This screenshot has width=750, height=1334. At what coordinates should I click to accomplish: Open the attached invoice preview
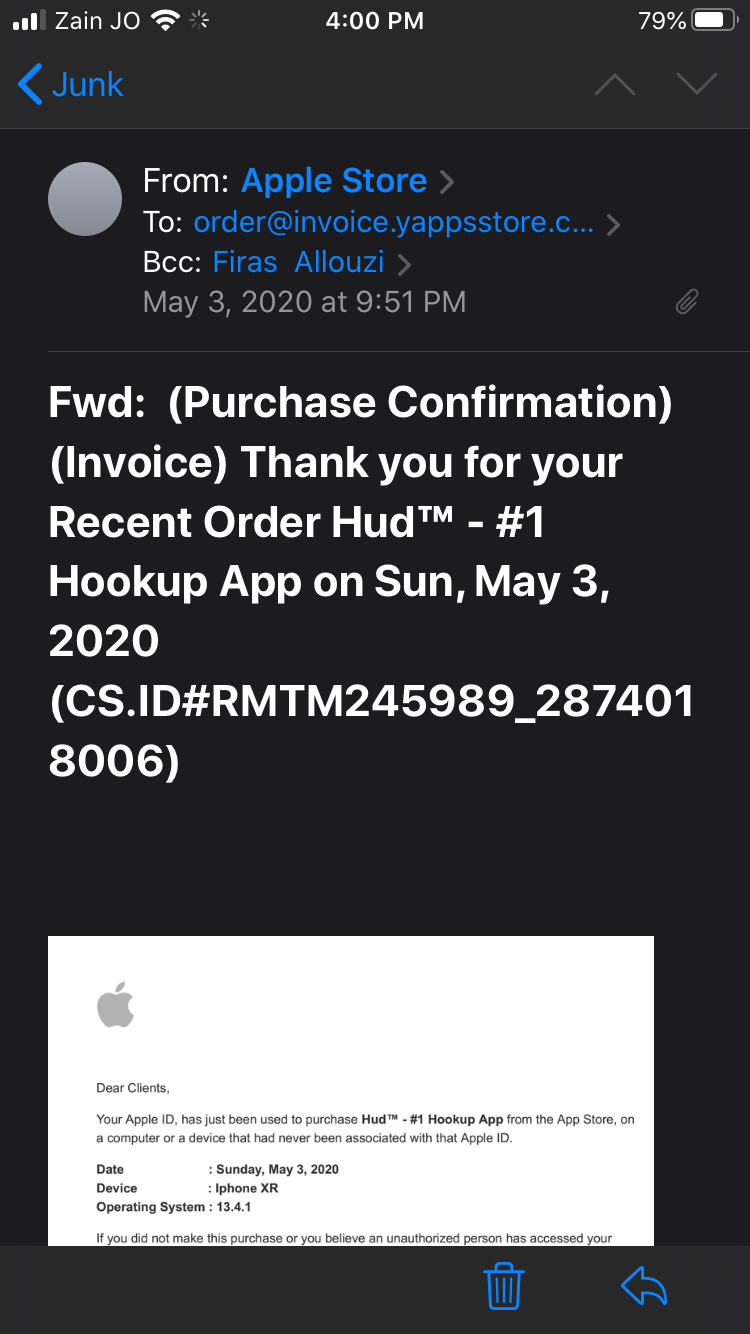point(350,1090)
